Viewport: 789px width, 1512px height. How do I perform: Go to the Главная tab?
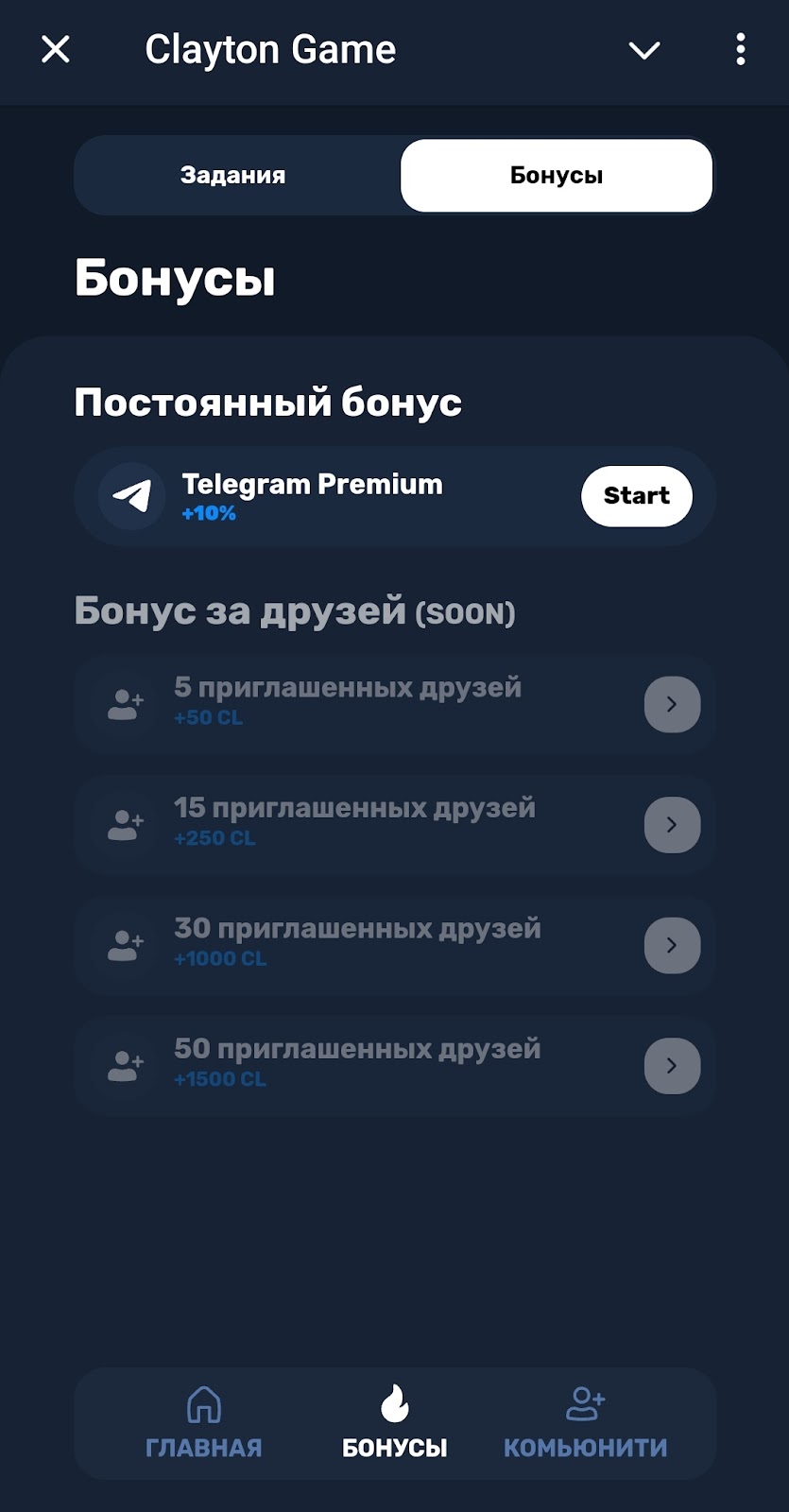(204, 1423)
